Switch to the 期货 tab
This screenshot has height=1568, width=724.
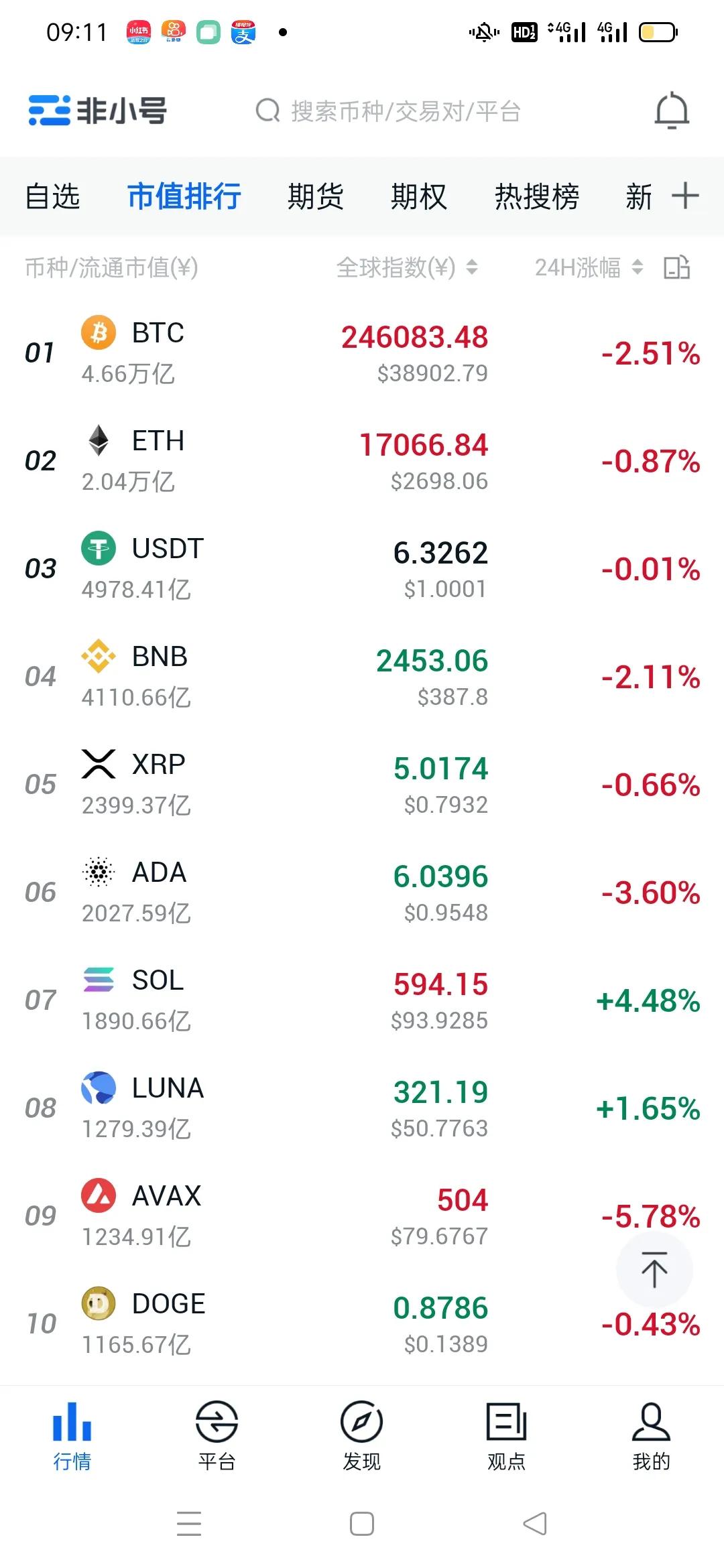317,196
